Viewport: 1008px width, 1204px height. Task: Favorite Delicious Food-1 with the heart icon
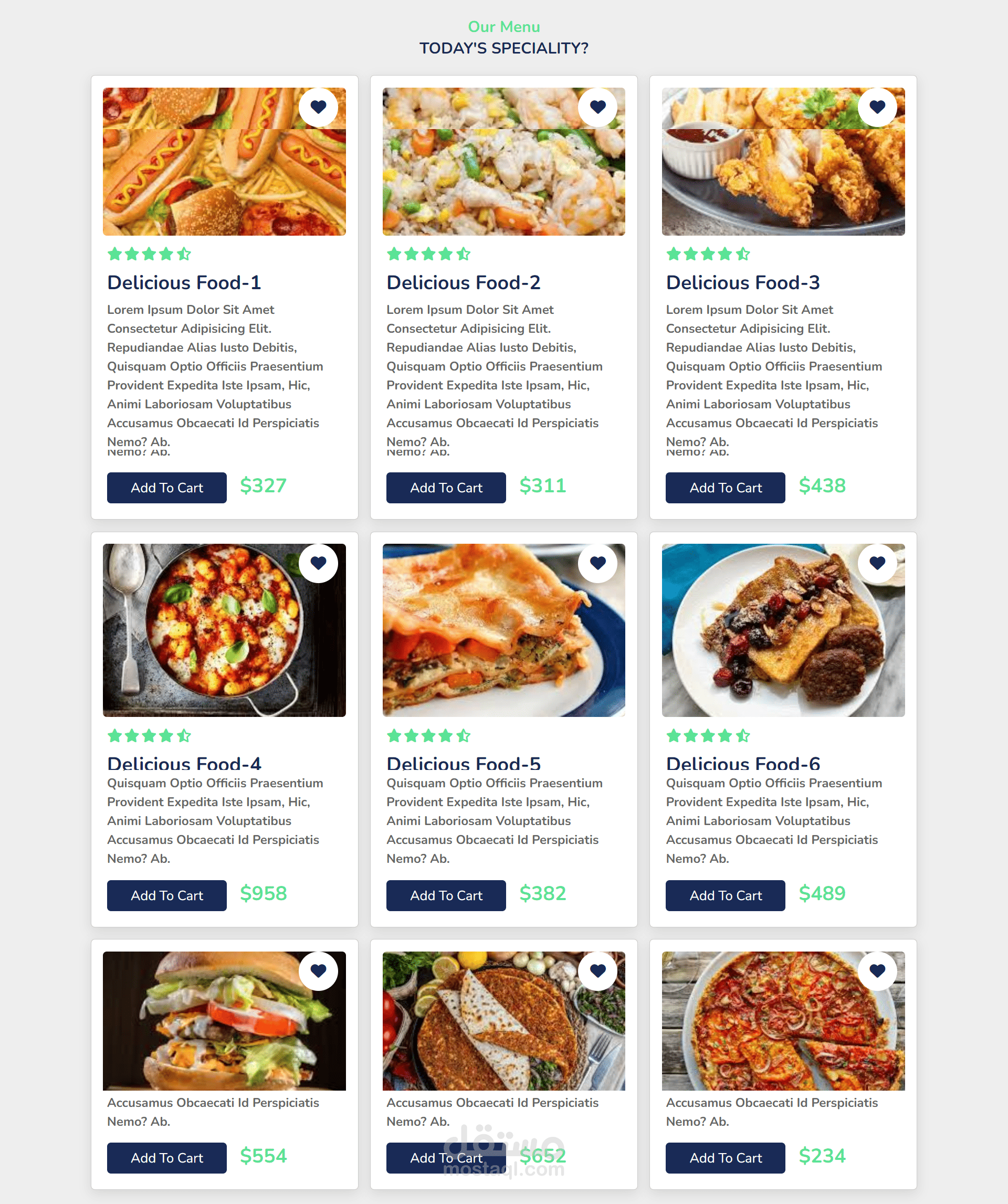[x=318, y=107]
